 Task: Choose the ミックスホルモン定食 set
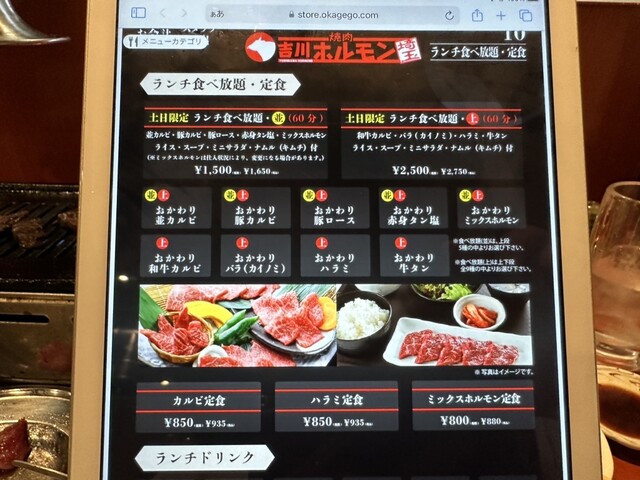click(472, 406)
